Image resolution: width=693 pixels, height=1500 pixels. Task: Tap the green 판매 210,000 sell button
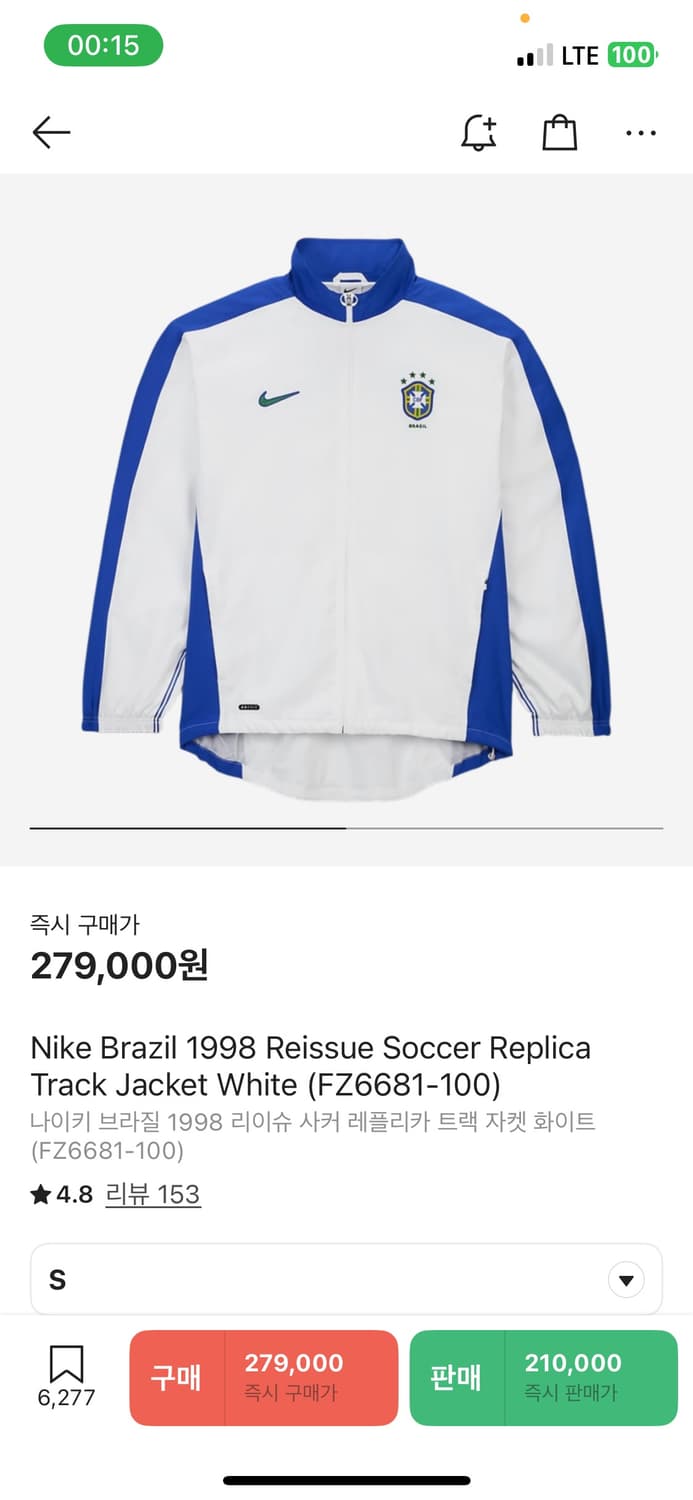pyautogui.click(x=543, y=1377)
